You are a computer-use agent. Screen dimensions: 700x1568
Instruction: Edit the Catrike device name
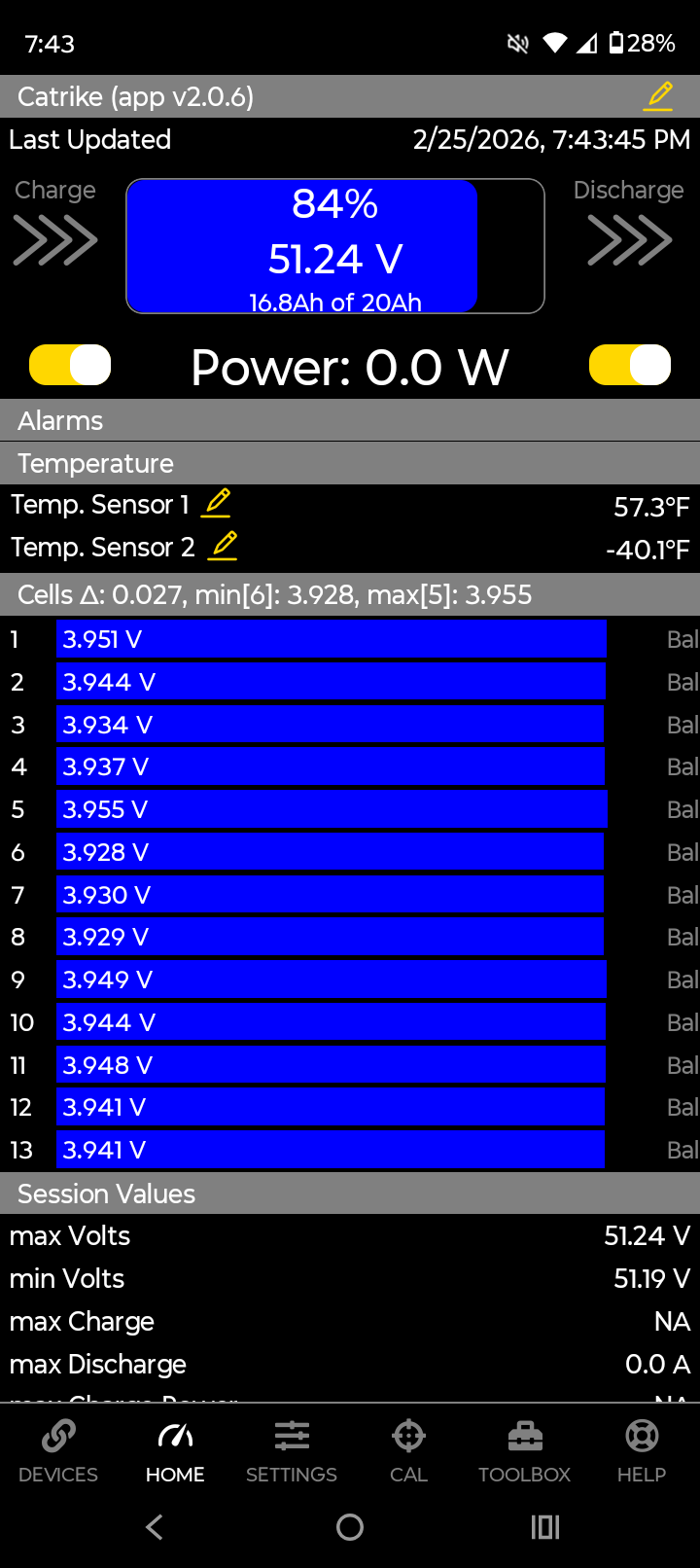(658, 96)
